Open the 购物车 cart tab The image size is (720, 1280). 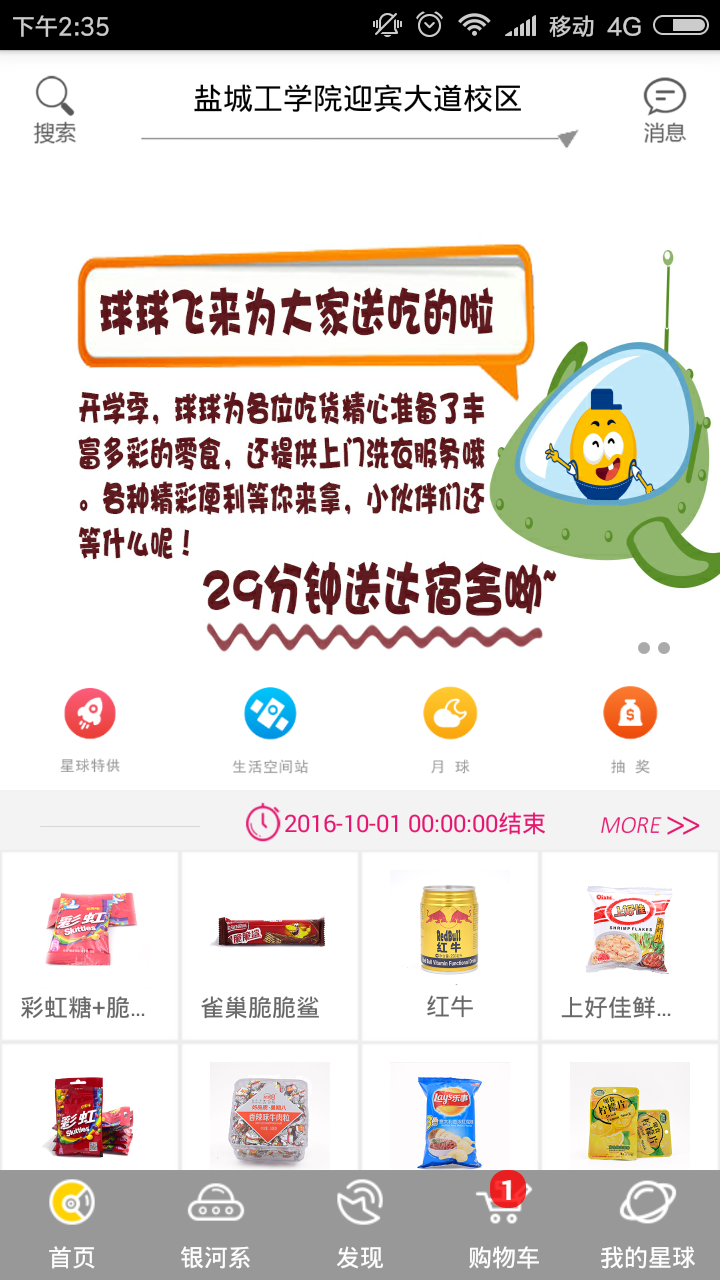point(503,1225)
